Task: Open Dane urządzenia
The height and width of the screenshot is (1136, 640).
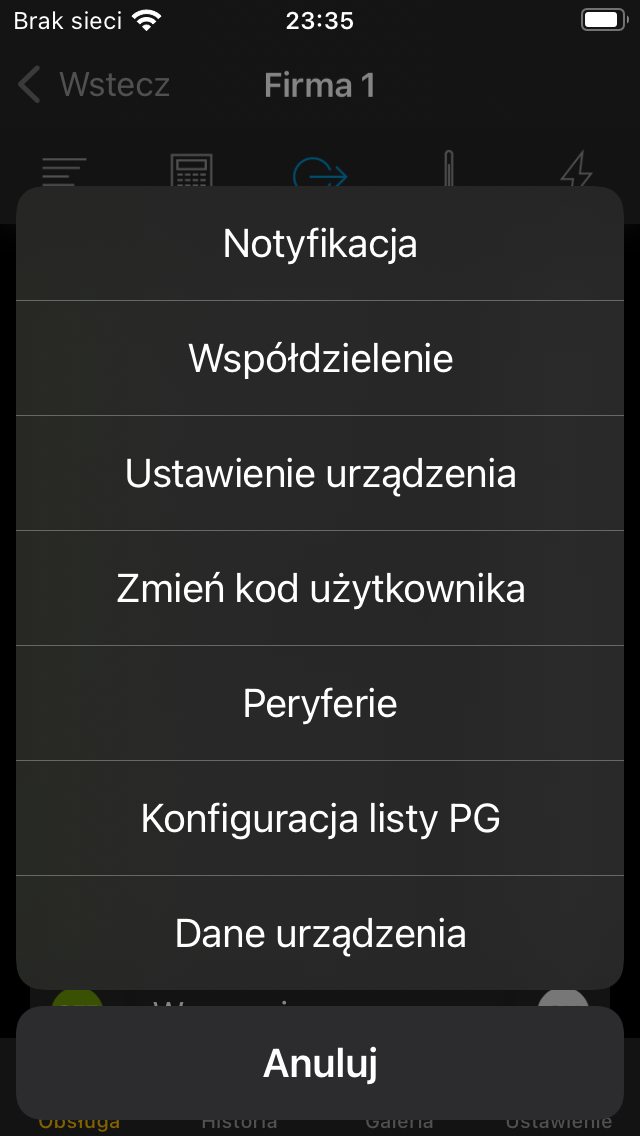Action: 320,933
